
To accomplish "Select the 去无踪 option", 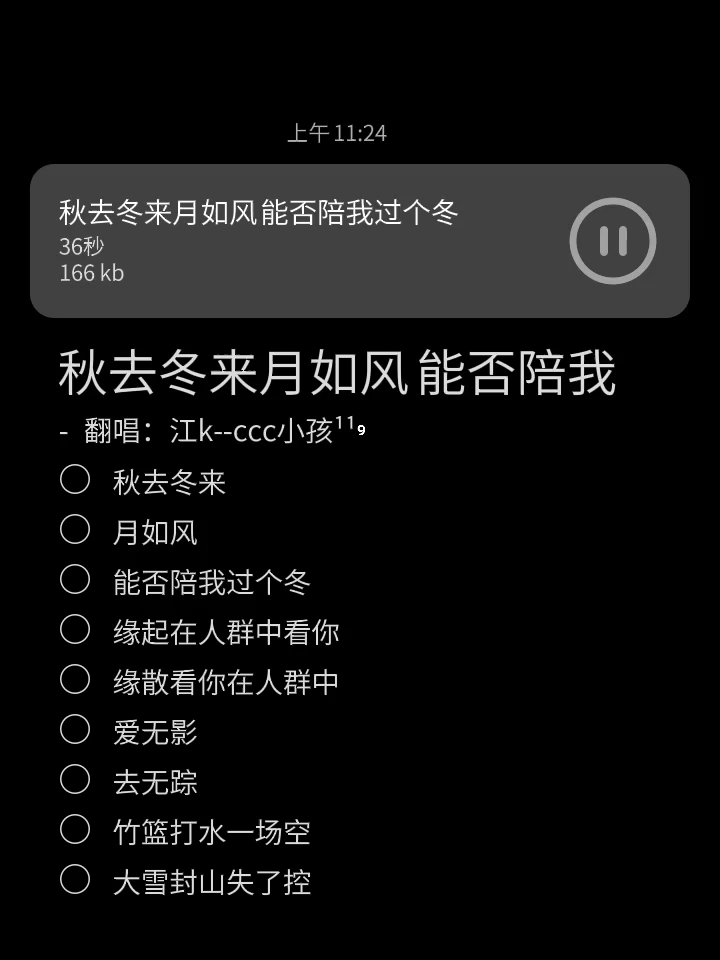I will pyautogui.click(x=75, y=780).
